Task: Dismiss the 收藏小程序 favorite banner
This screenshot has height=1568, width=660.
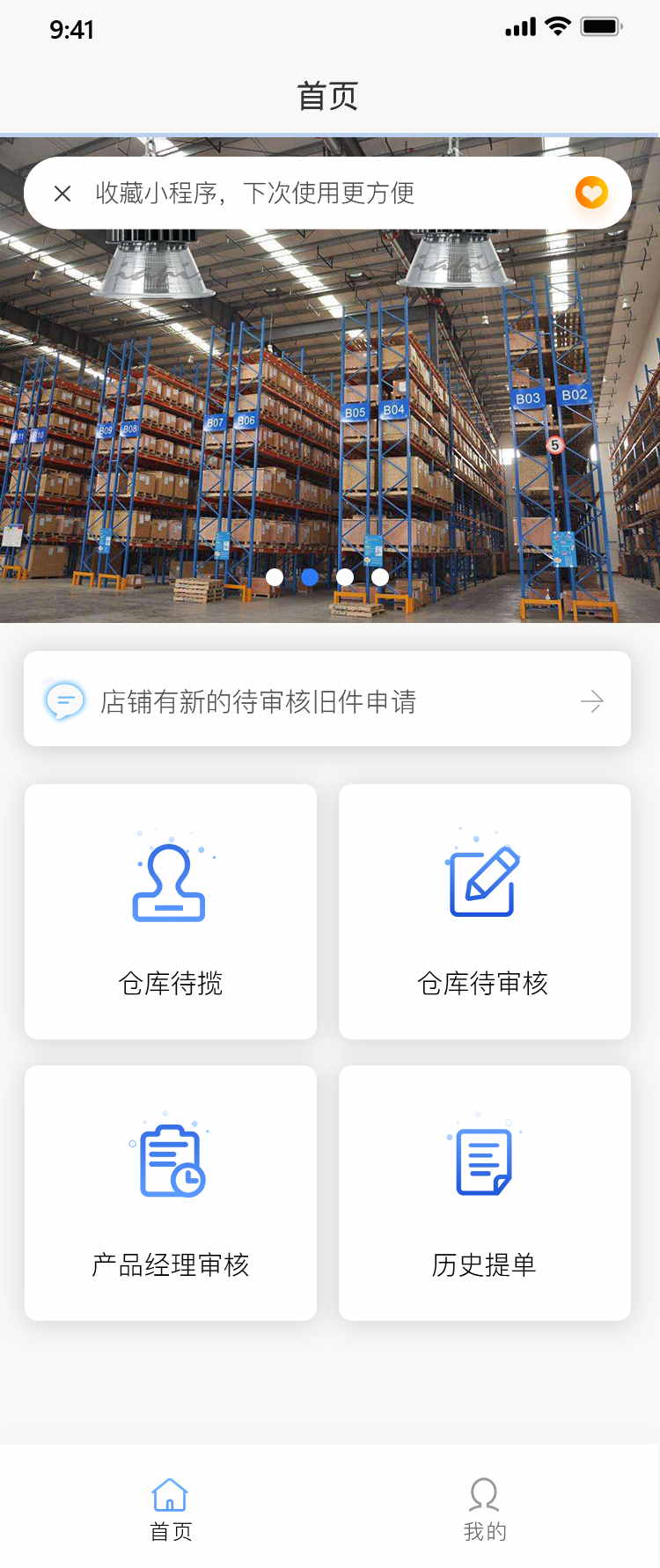Action: pyautogui.click(x=62, y=194)
